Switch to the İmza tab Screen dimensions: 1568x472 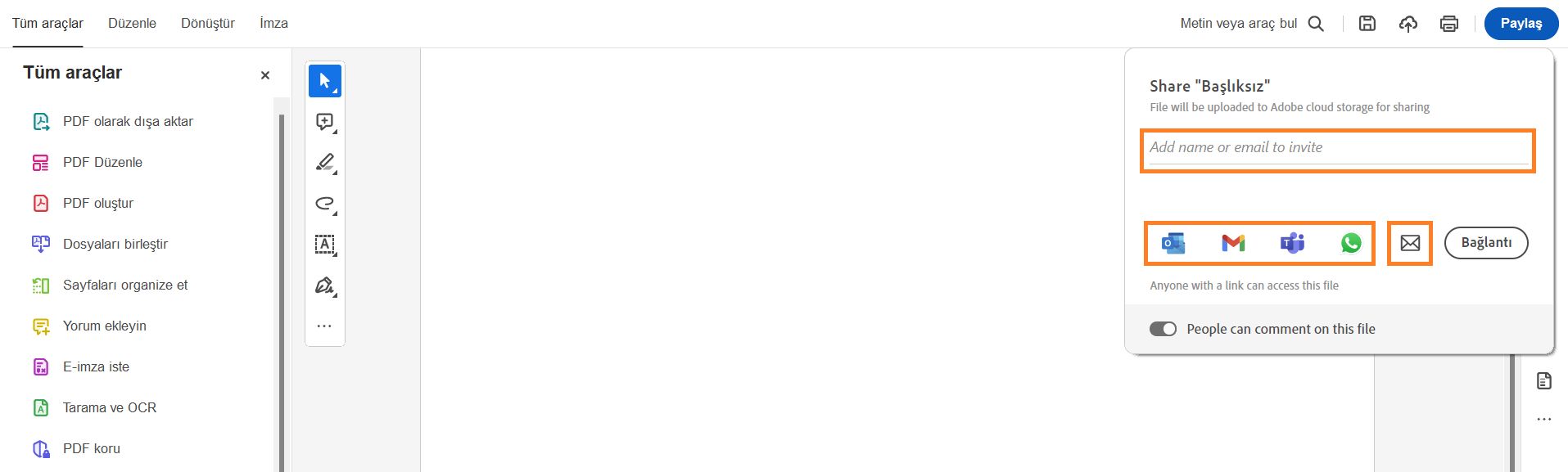click(x=273, y=24)
